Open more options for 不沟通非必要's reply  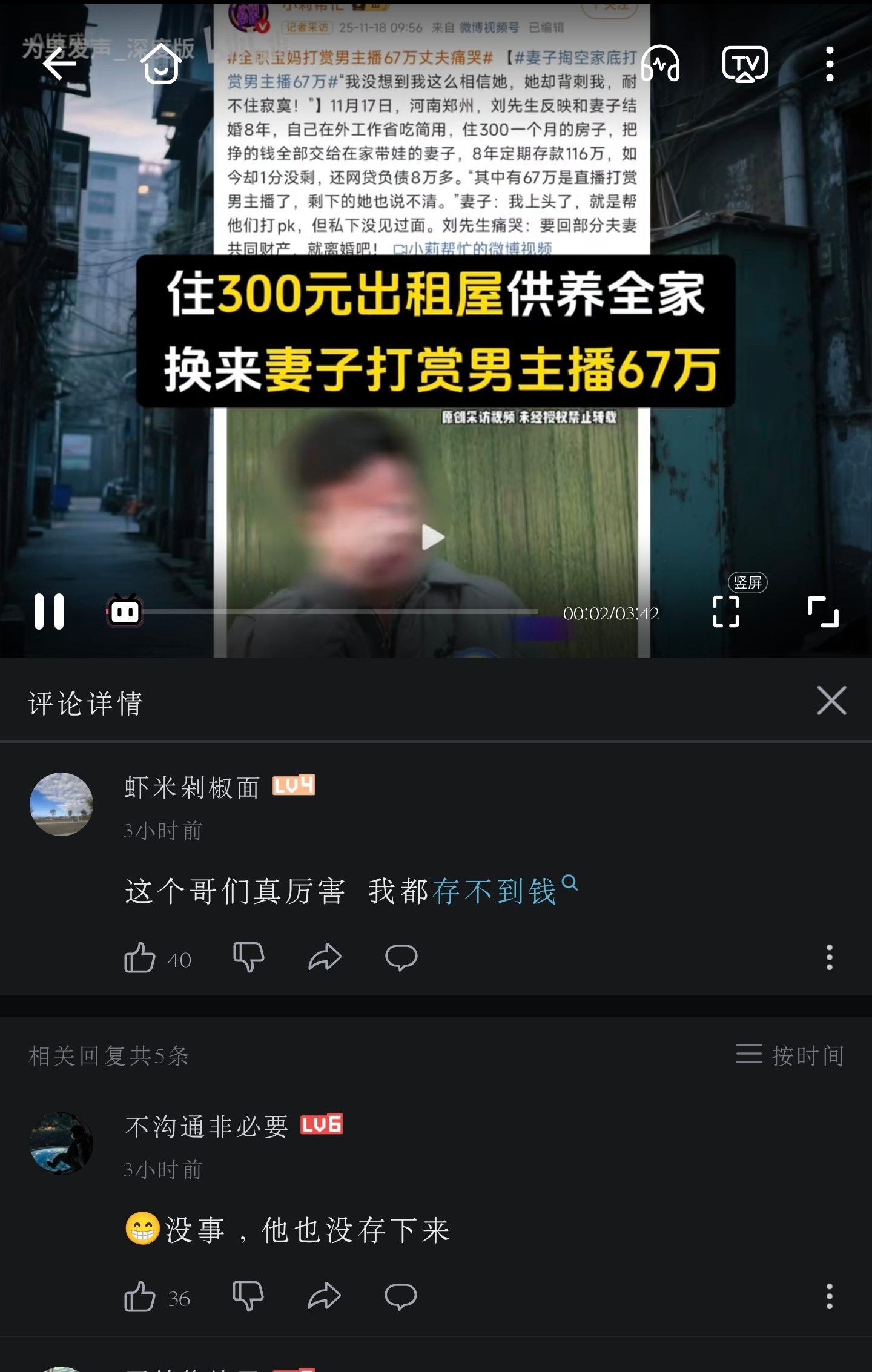pyautogui.click(x=829, y=1297)
